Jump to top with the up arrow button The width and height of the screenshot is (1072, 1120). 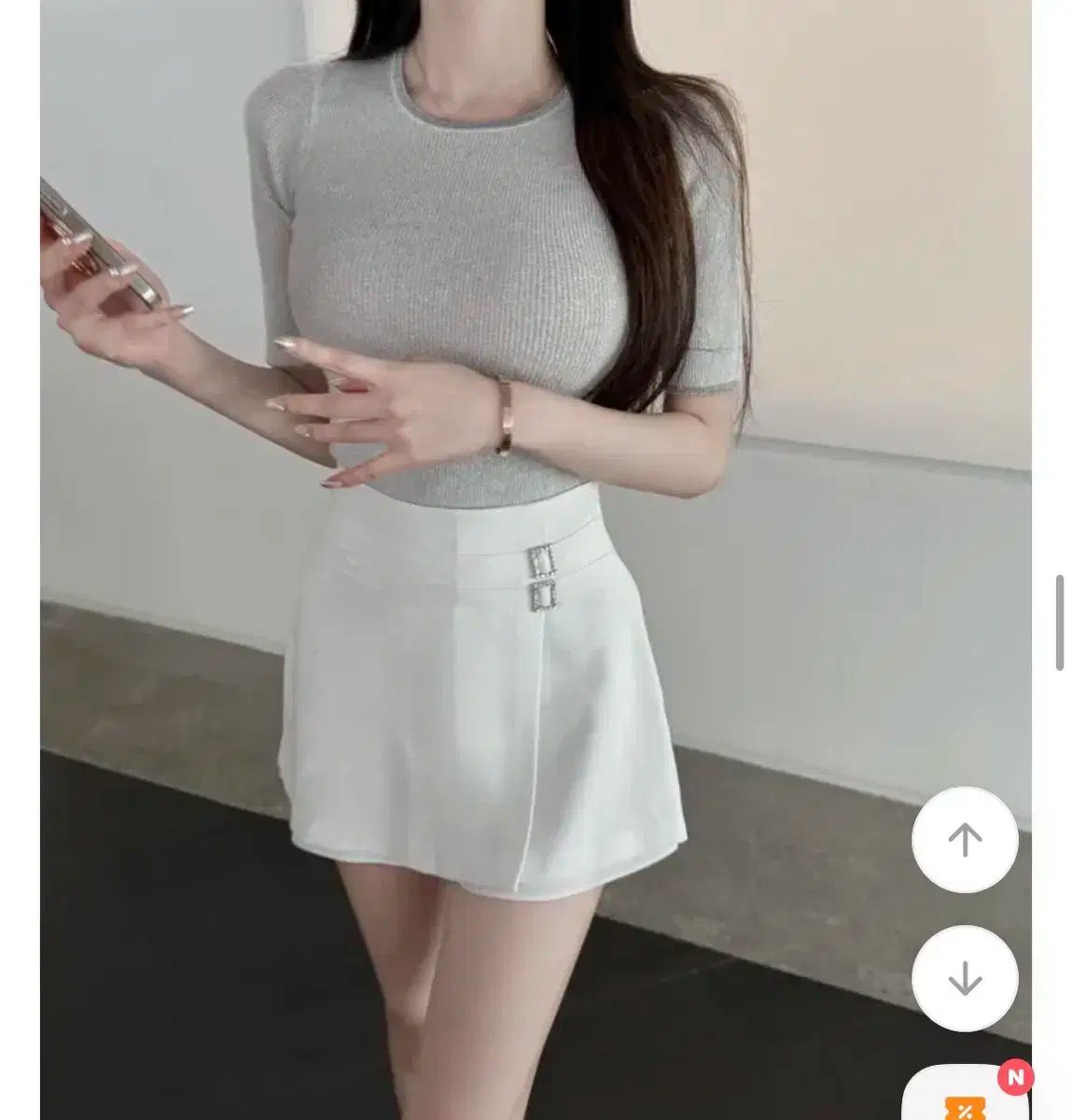pos(964,840)
